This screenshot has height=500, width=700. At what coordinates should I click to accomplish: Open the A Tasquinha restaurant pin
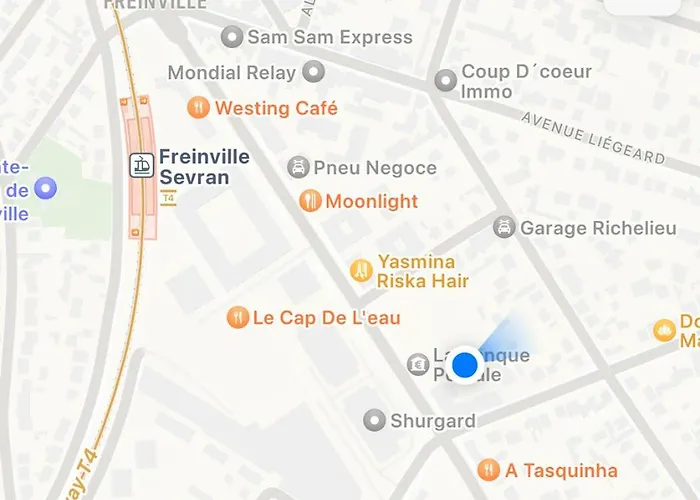(489, 470)
